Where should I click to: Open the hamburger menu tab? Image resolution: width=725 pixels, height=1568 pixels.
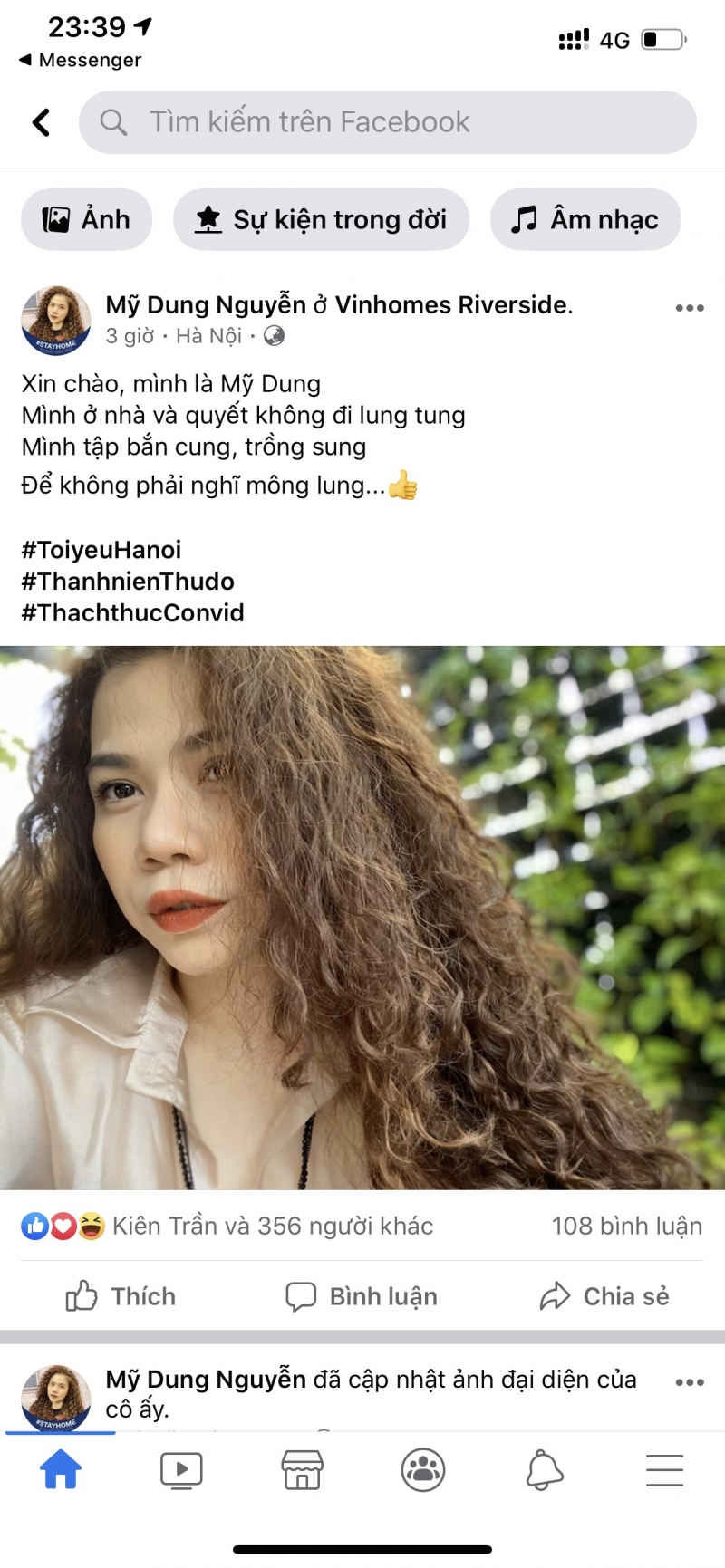(x=664, y=1469)
